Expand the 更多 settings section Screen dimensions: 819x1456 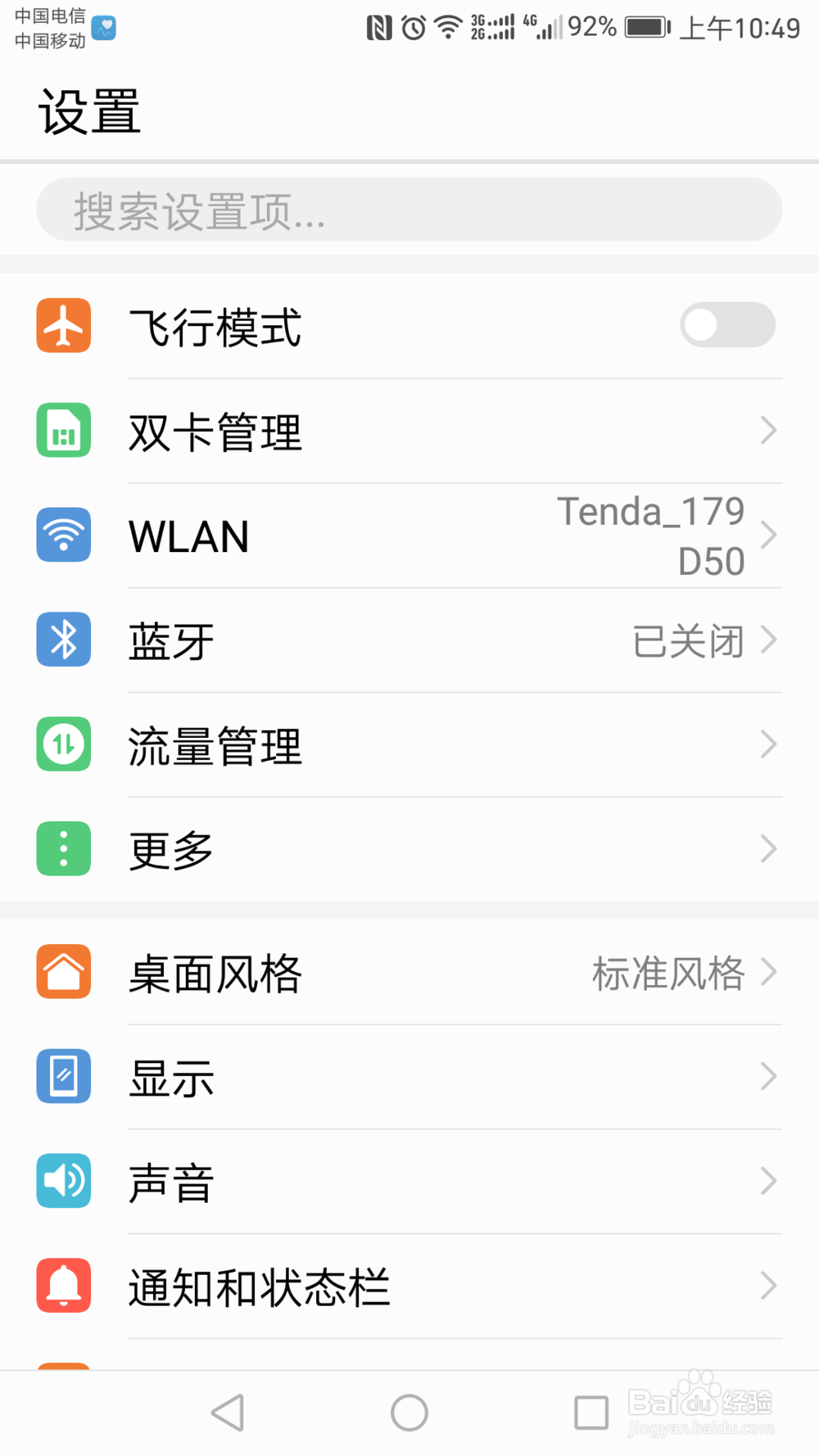(409, 849)
